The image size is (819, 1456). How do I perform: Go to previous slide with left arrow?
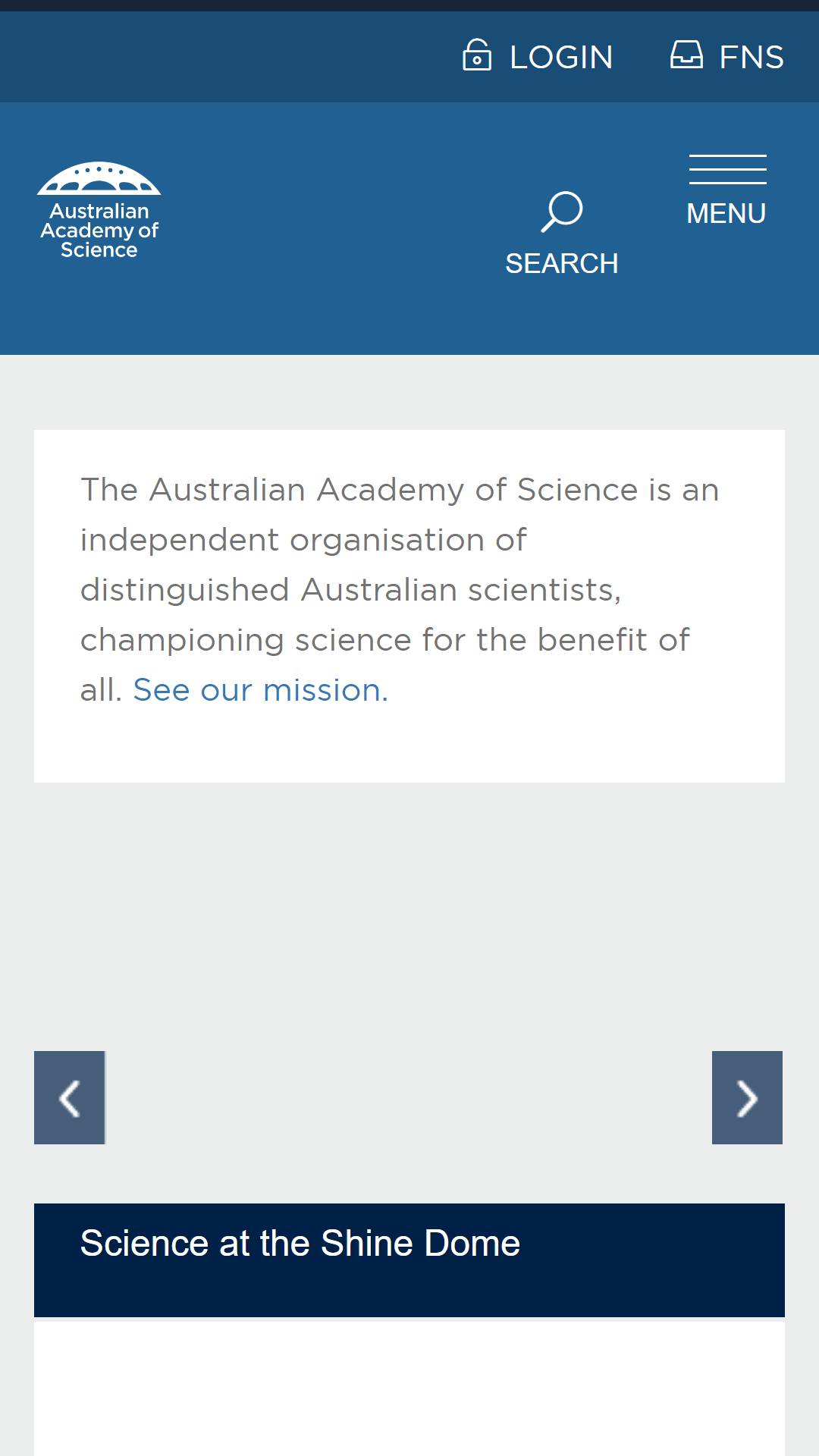[70, 1097]
